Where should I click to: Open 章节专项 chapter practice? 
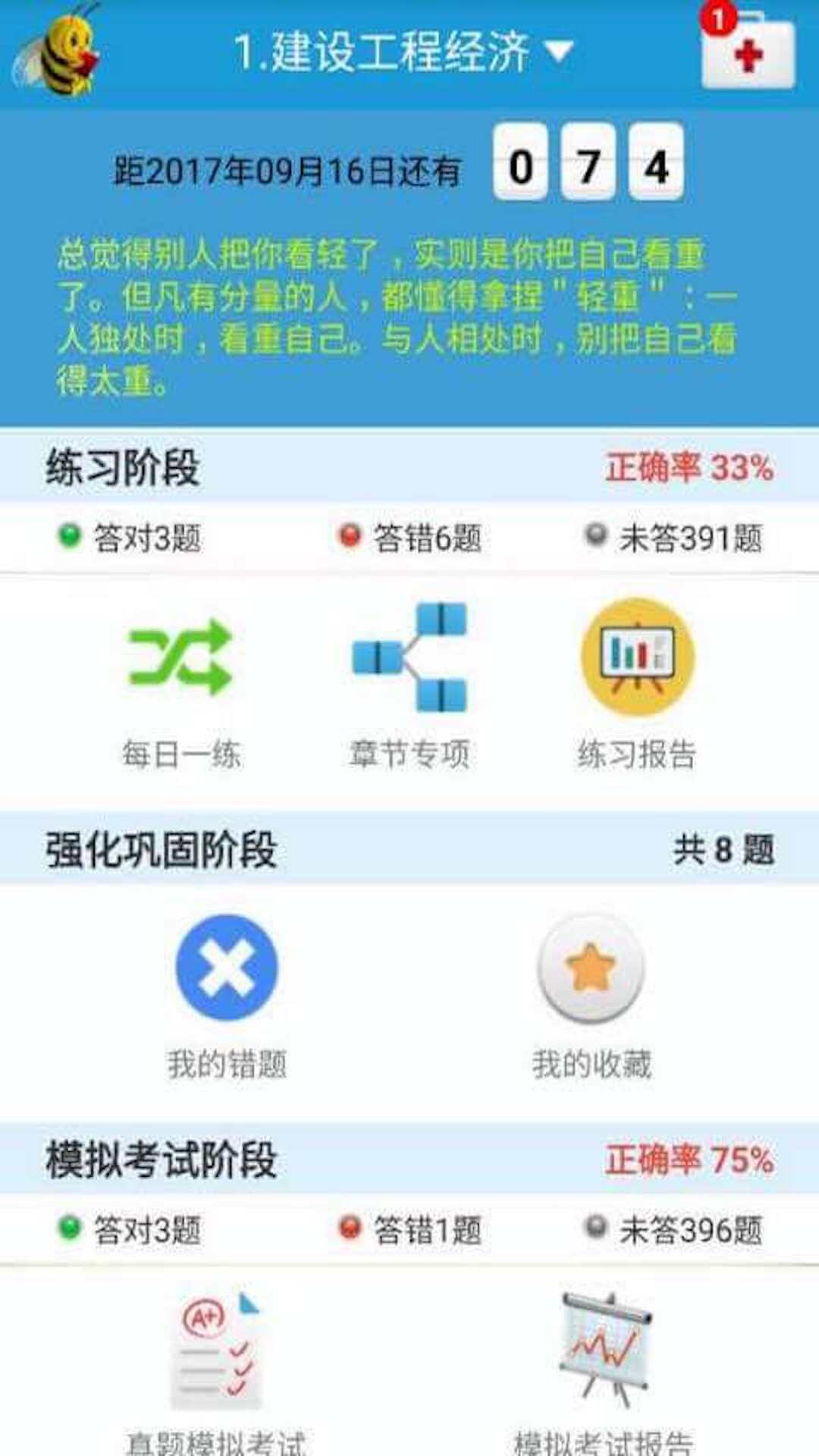pyautogui.click(x=409, y=682)
